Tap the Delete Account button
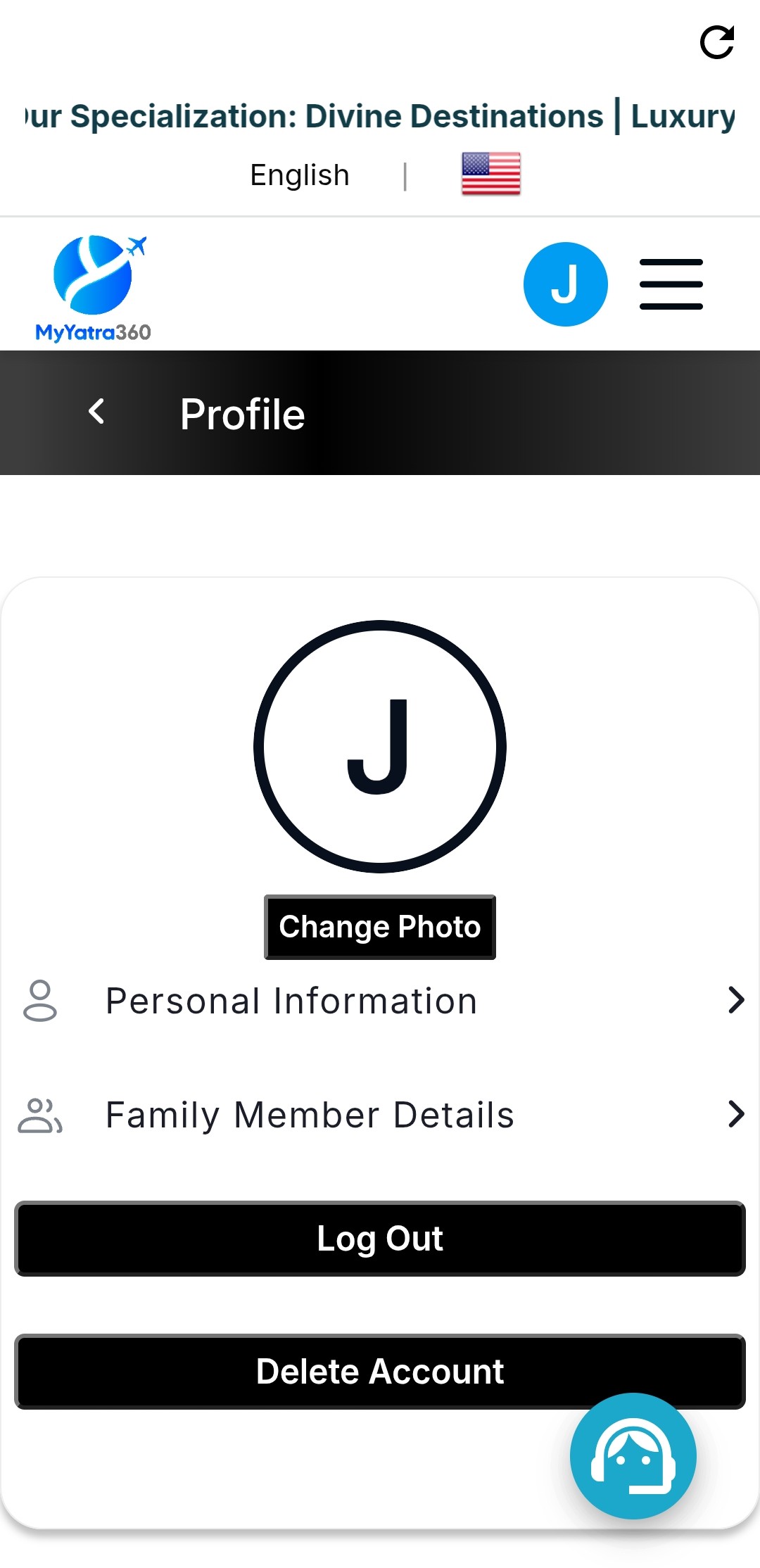 (x=380, y=1372)
